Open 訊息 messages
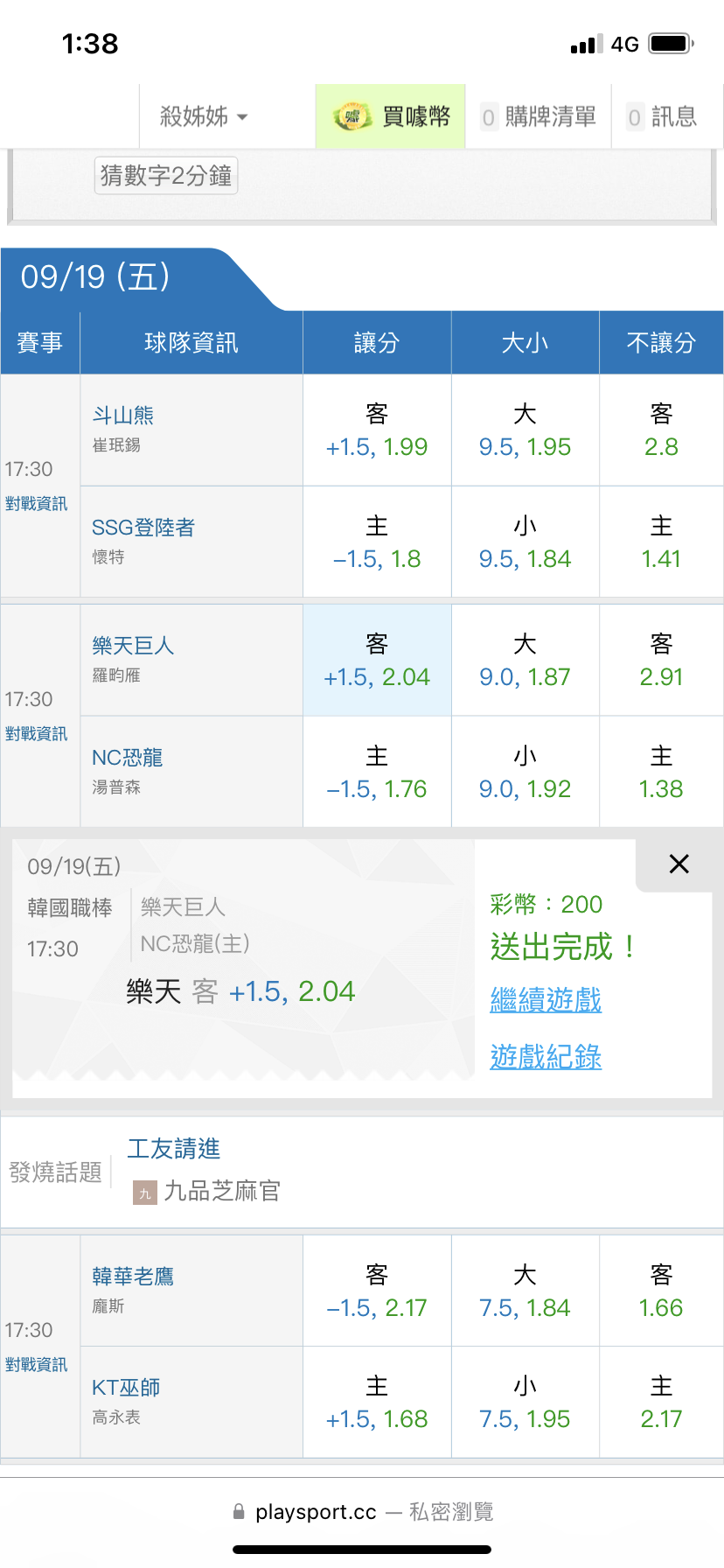The image size is (724, 1568). pyautogui.click(x=663, y=116)
